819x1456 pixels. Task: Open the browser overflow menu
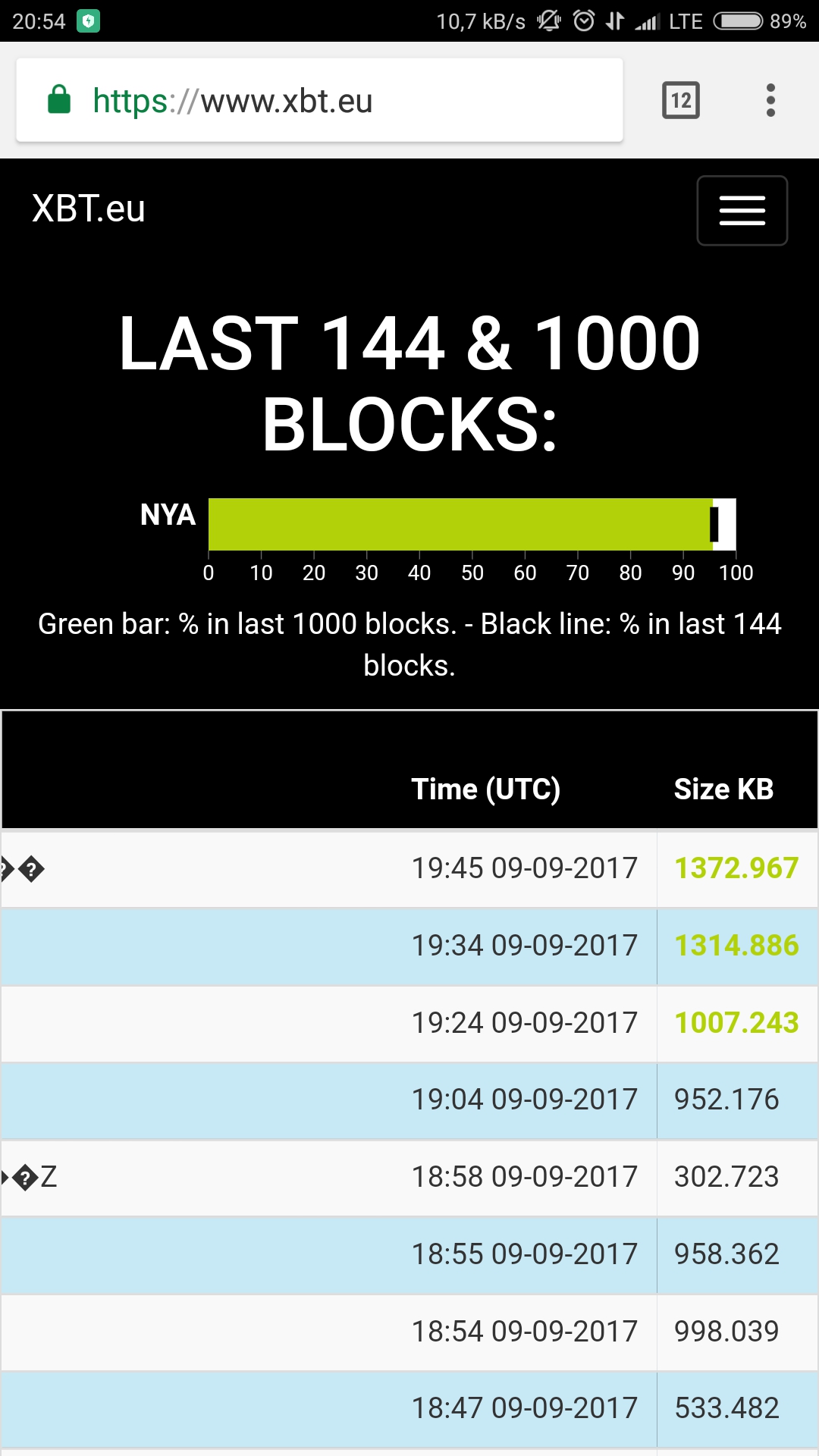click(770, 100)
